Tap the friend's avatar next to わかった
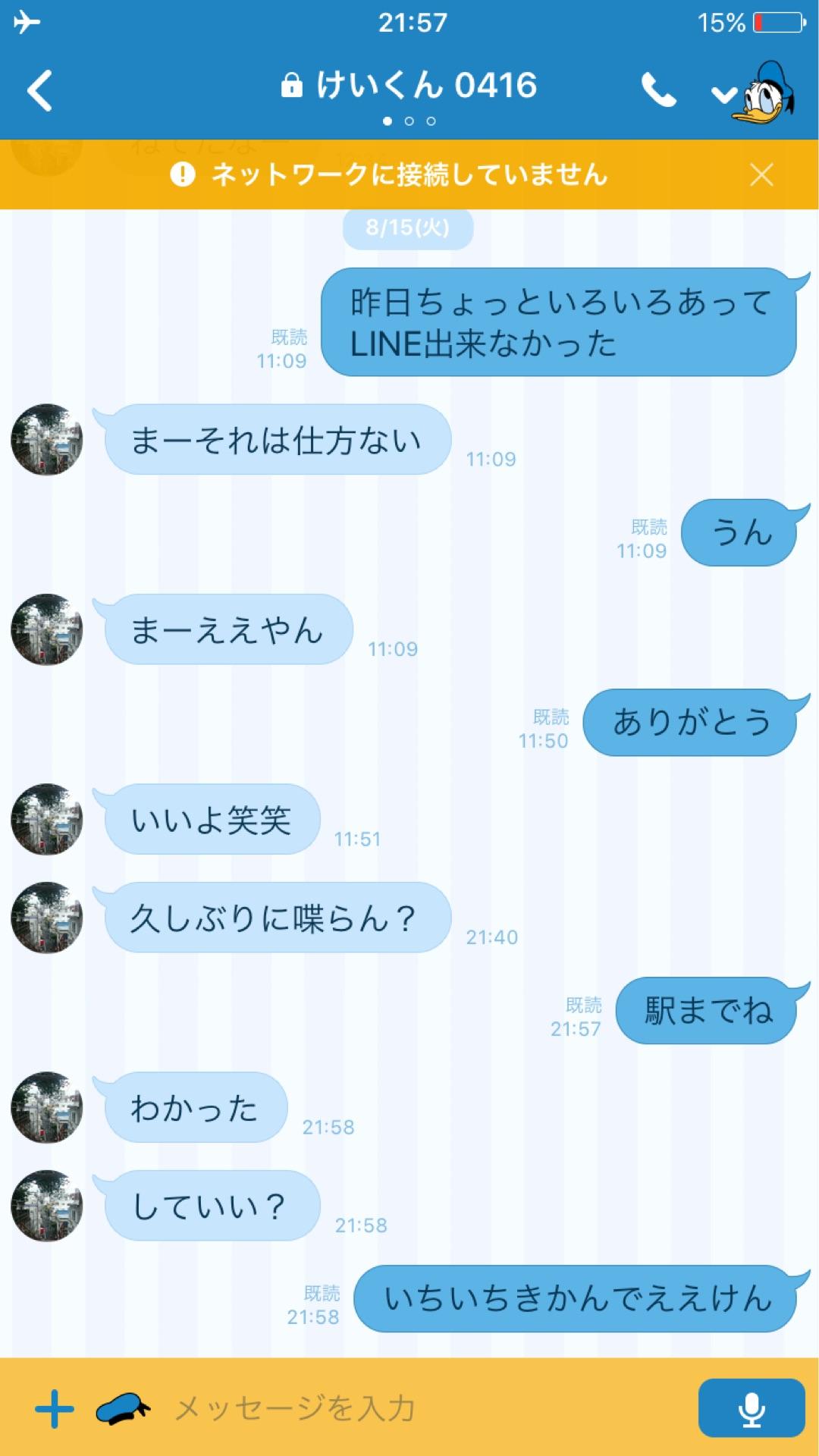Image resolution: width=819 pixels, height=1456 pixels. coord(45,1107)
